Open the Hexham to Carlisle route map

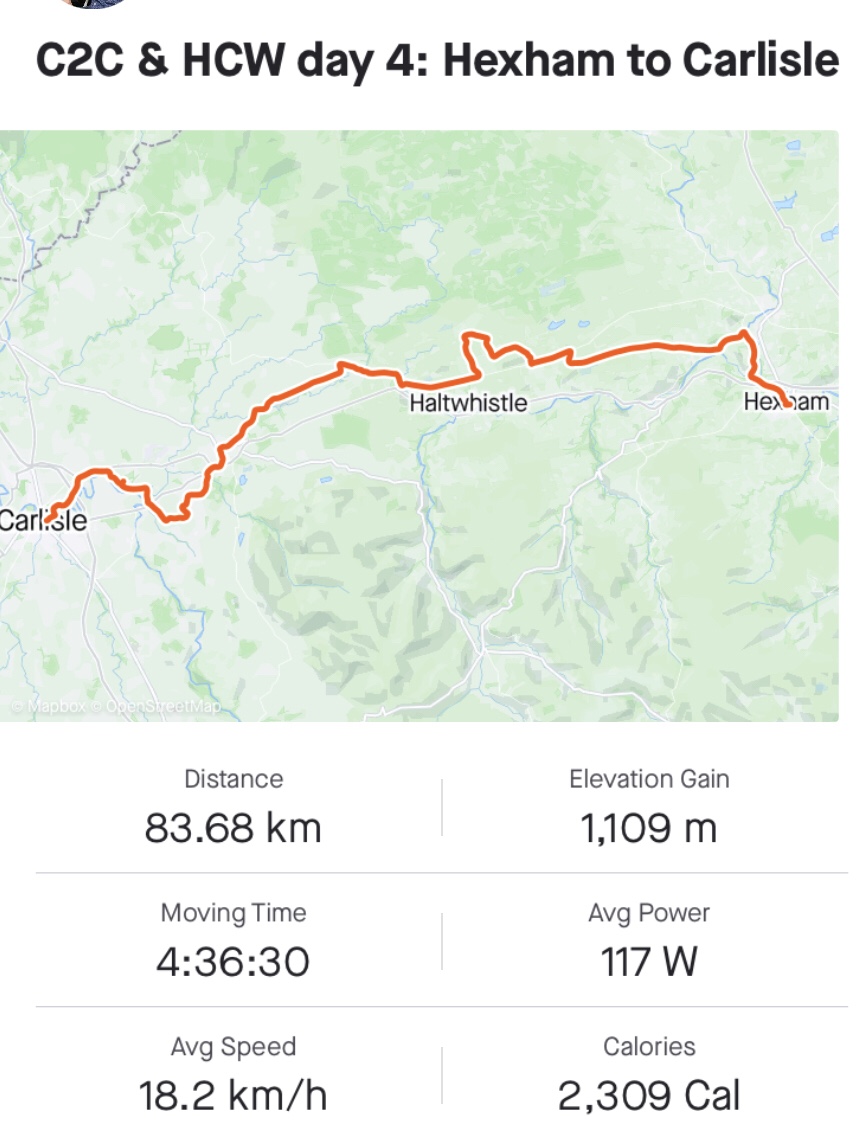point(419,425)
